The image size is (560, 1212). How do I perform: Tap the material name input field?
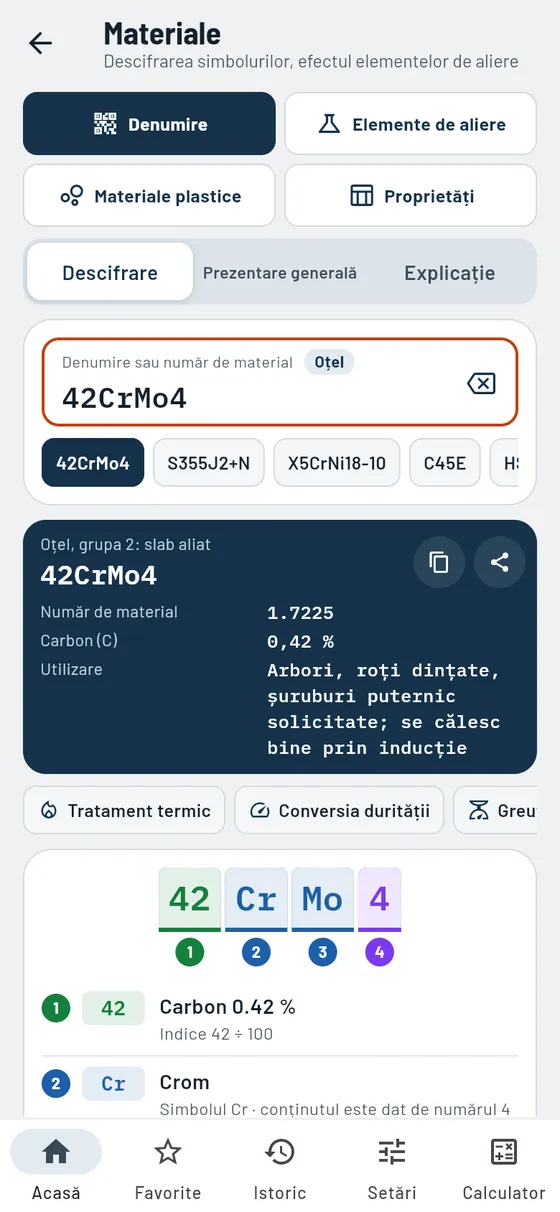pyautogui.click(x=280, y=382)
